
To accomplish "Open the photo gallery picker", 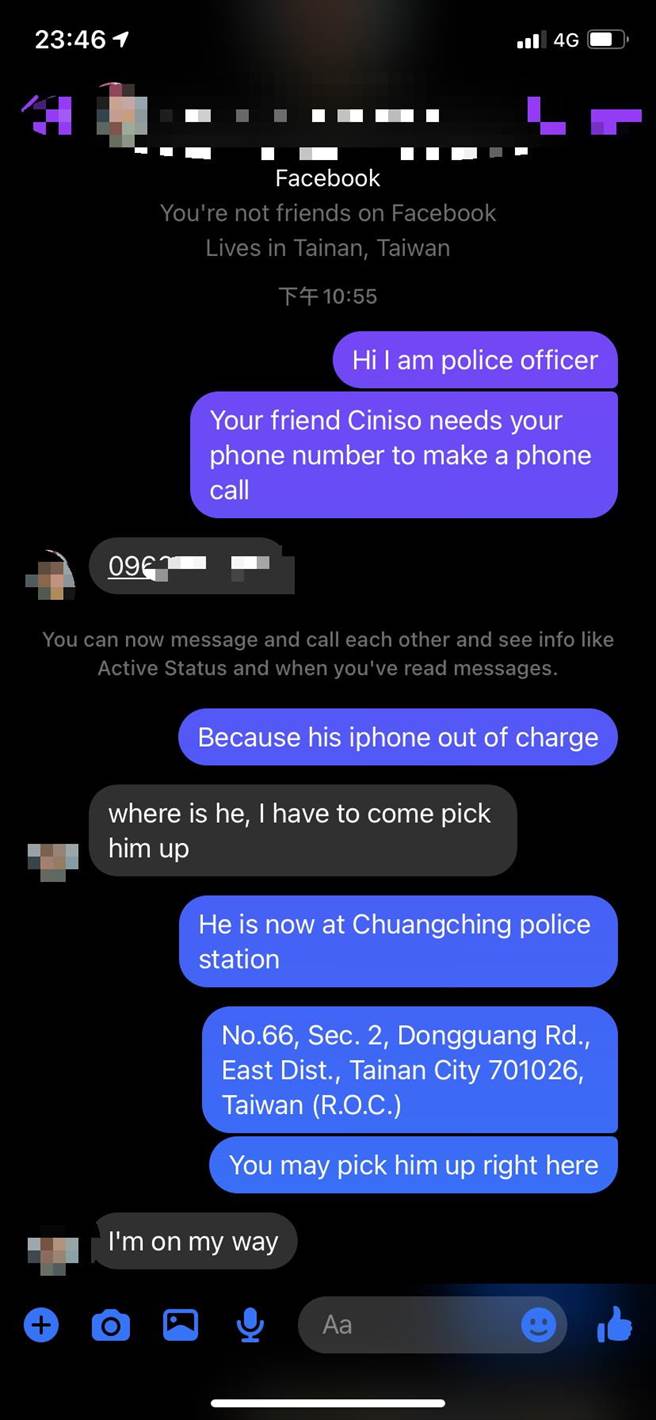I will (181, 1326).
